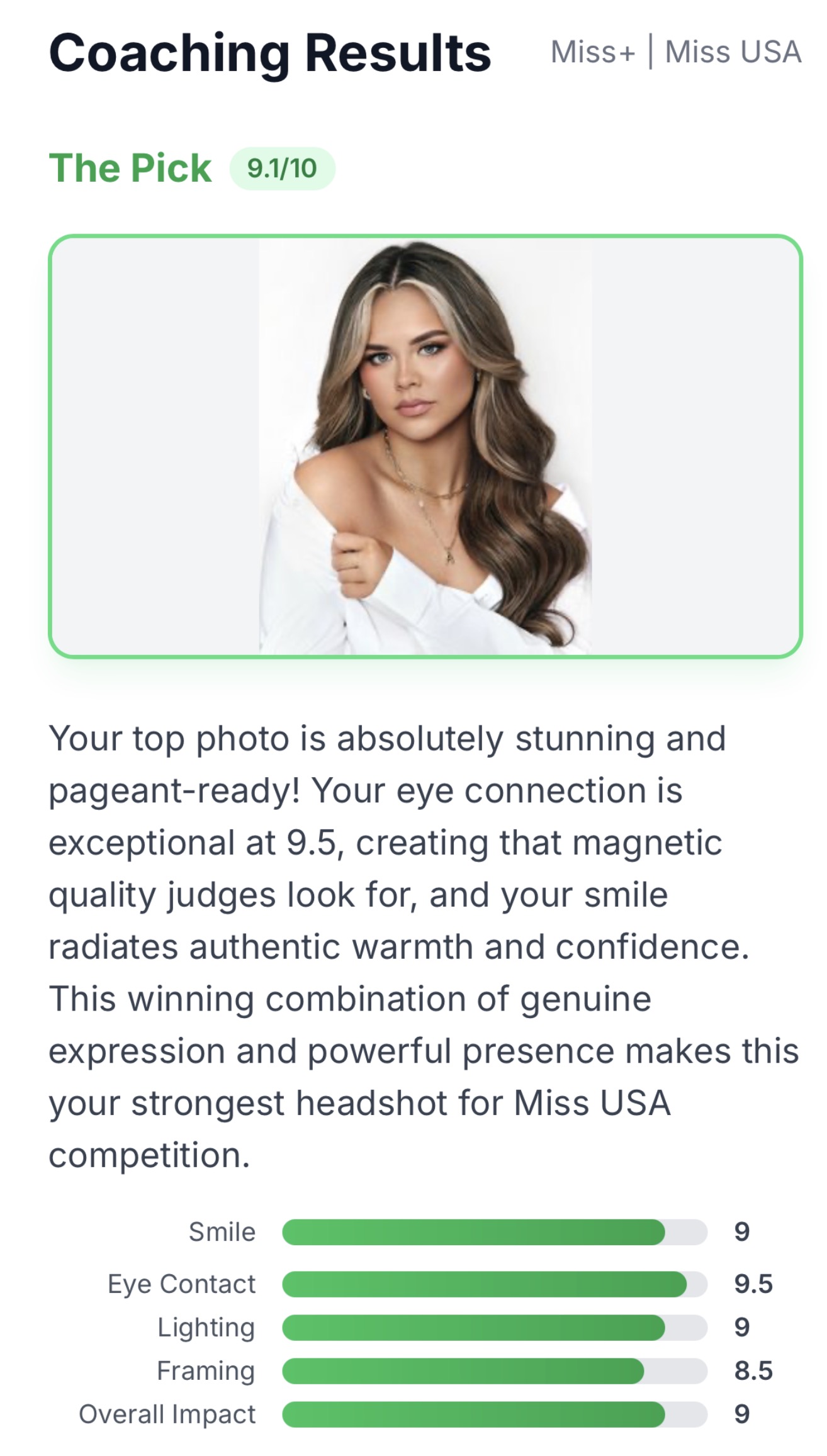Open The Pick headshot photo card
Image resolution: width=827 pixels, height=1456 pixels.
pos(425,447)
